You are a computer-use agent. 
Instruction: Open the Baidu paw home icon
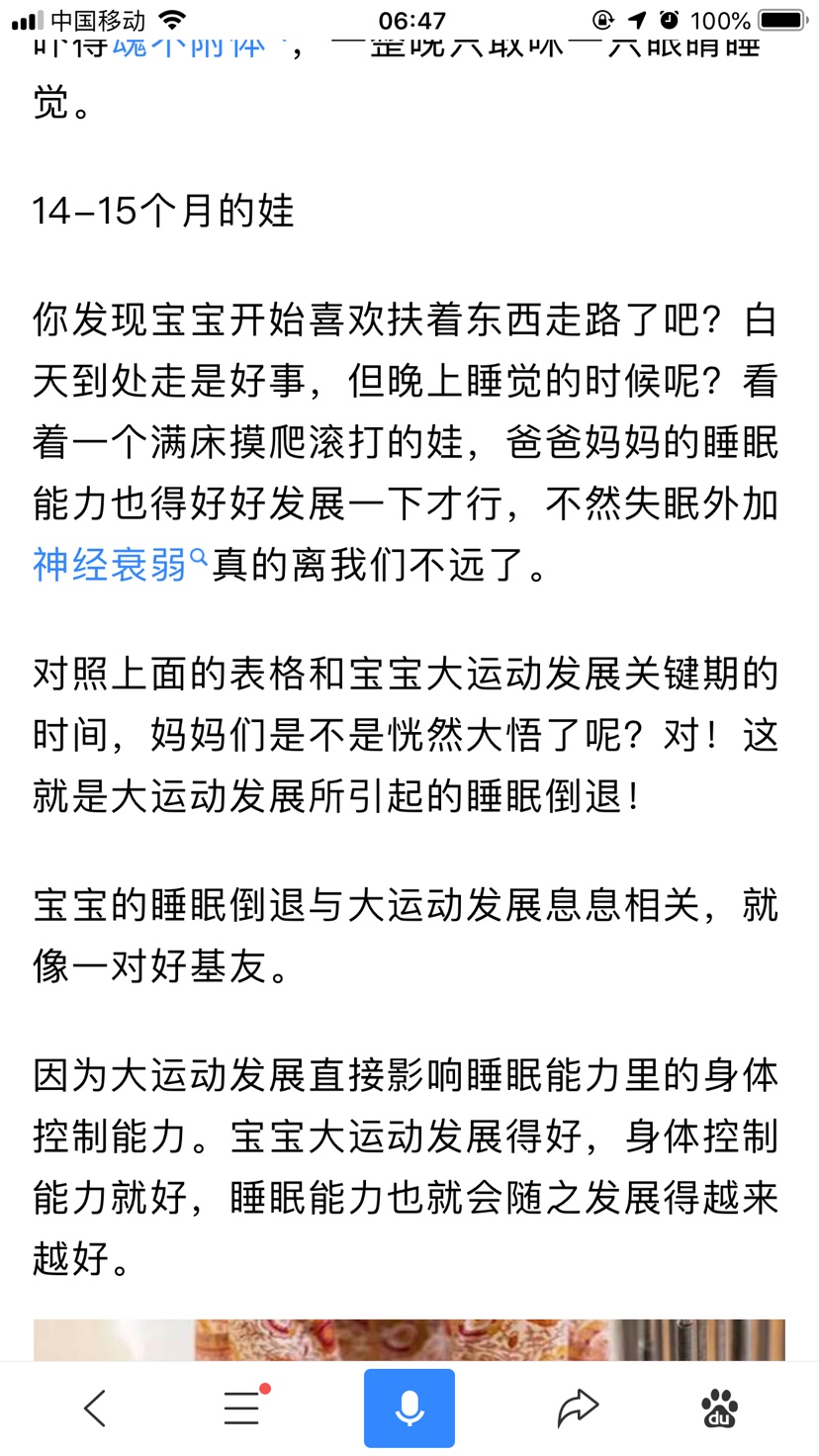[720, 1409]
